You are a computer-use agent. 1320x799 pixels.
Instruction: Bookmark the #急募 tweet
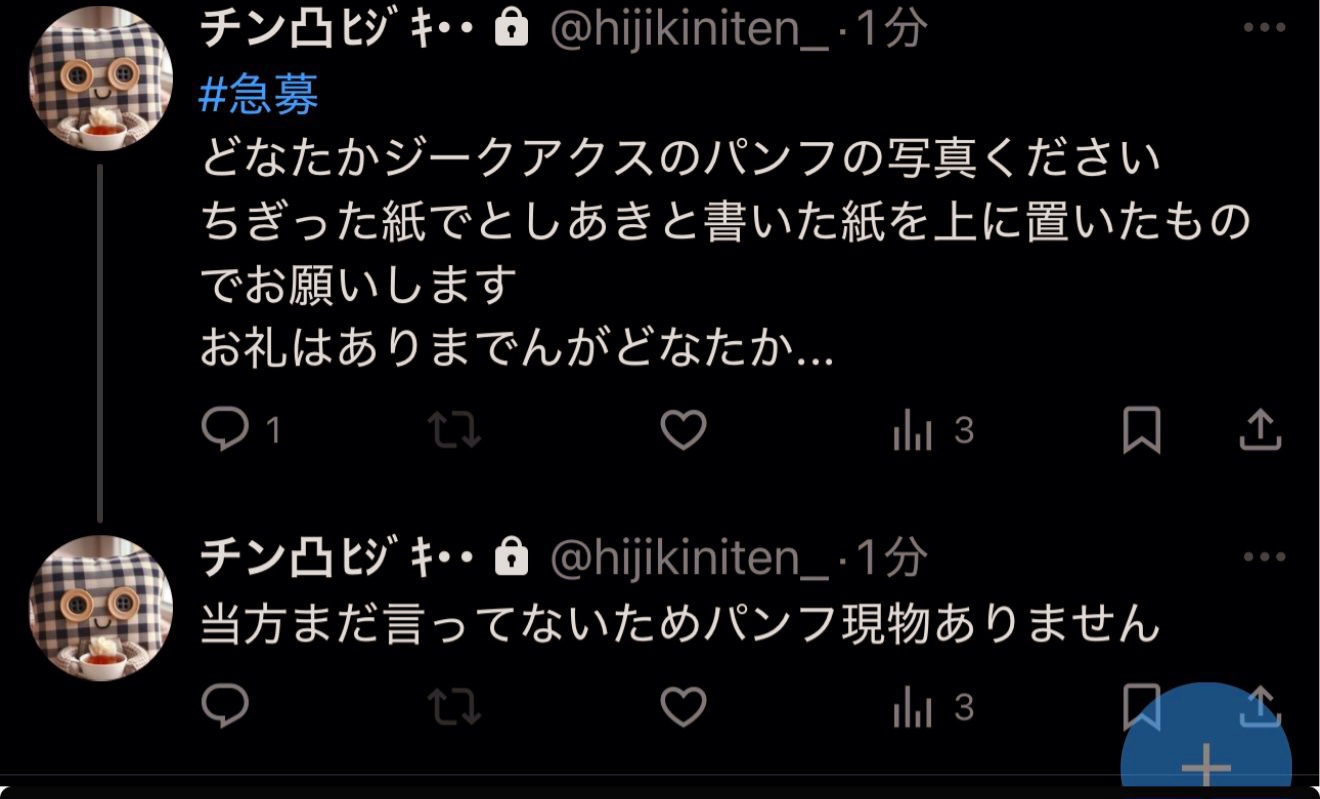(x=1141, y=431)
